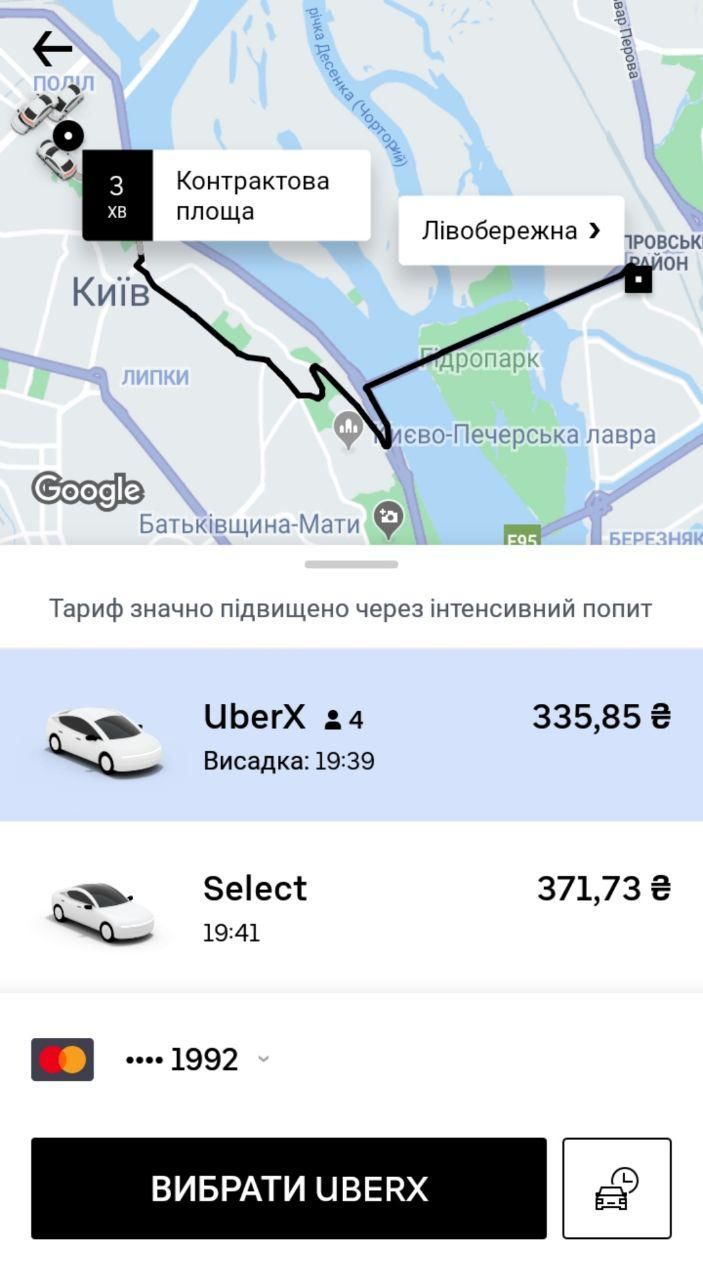The image size is (703, 1280).
Task: Schedule a ride for later
Action: [x=616, y=1188]
